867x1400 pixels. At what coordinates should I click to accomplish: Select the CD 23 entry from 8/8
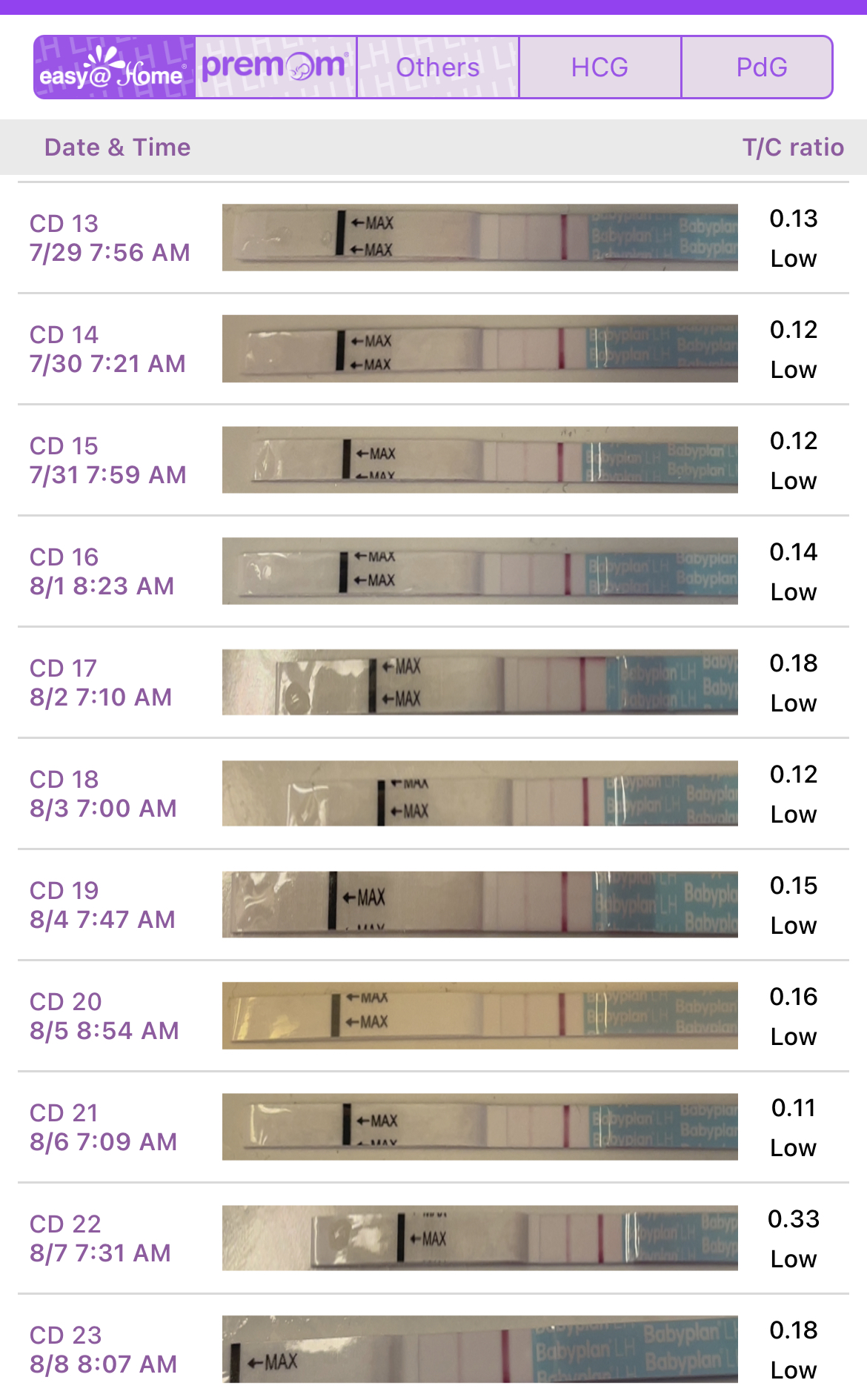(433, 1348)
